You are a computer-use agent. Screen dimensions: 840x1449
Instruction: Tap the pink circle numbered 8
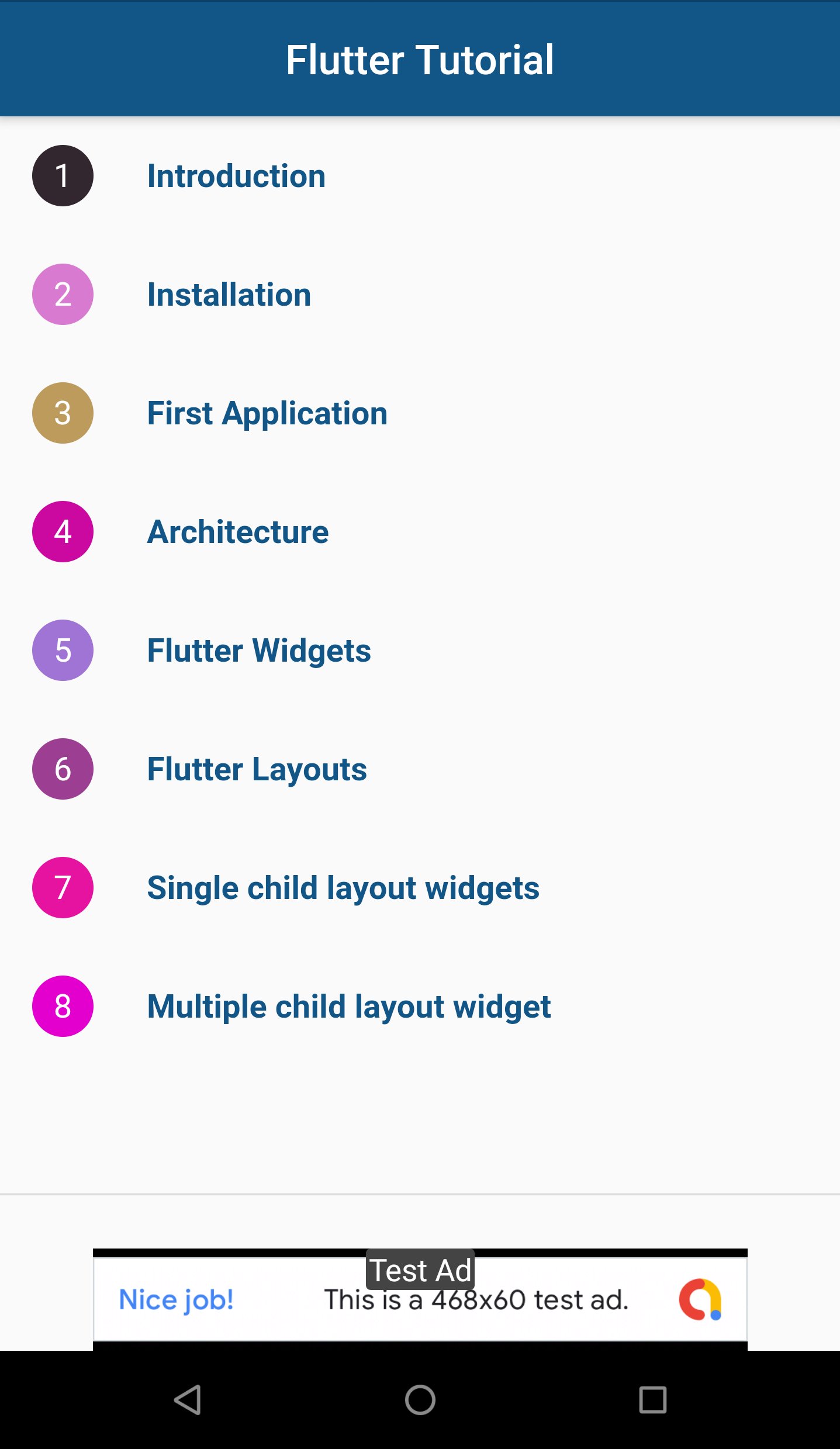click(63, 1006)
